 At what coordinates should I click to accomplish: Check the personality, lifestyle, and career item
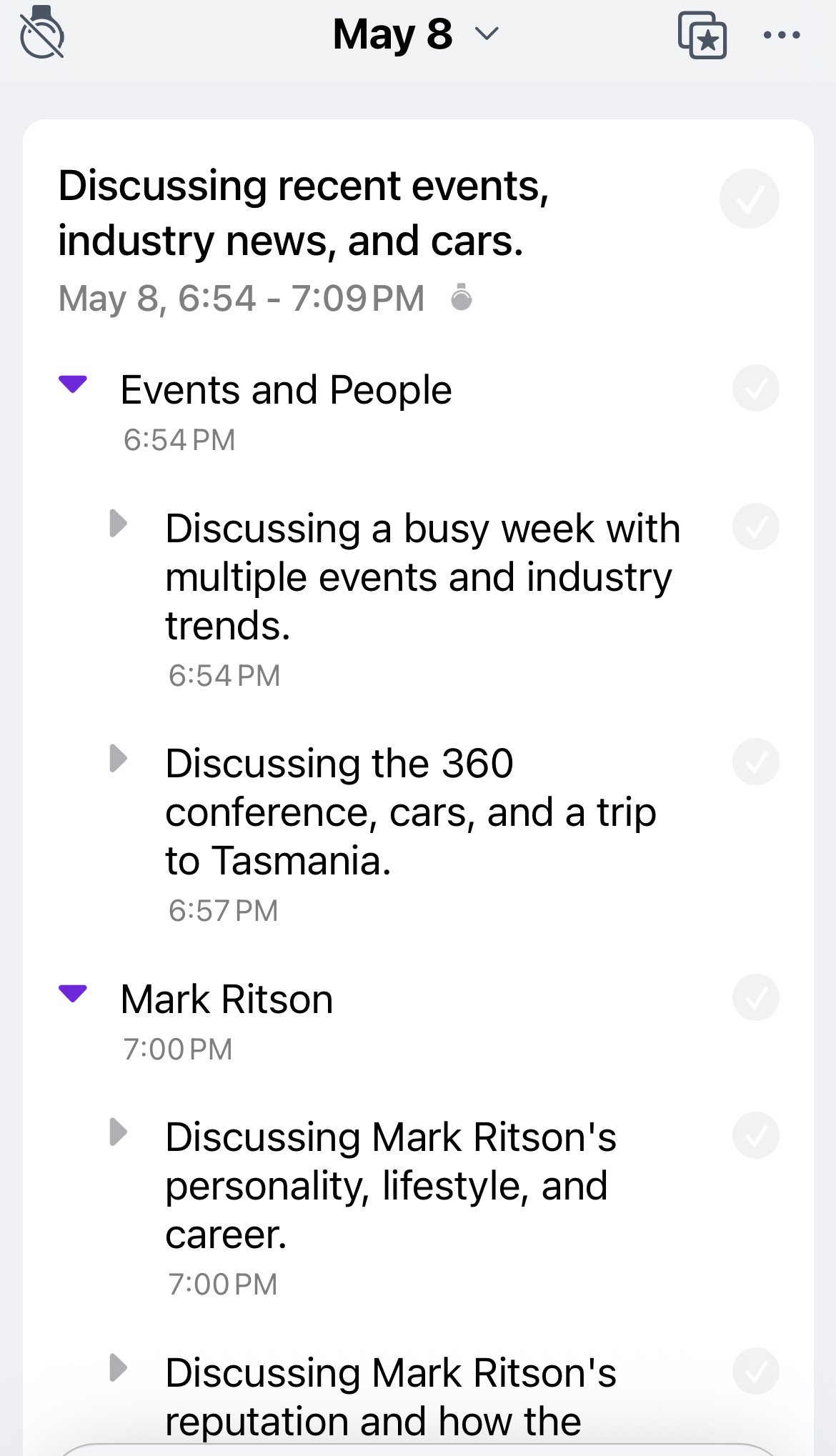coord(756,1136)
